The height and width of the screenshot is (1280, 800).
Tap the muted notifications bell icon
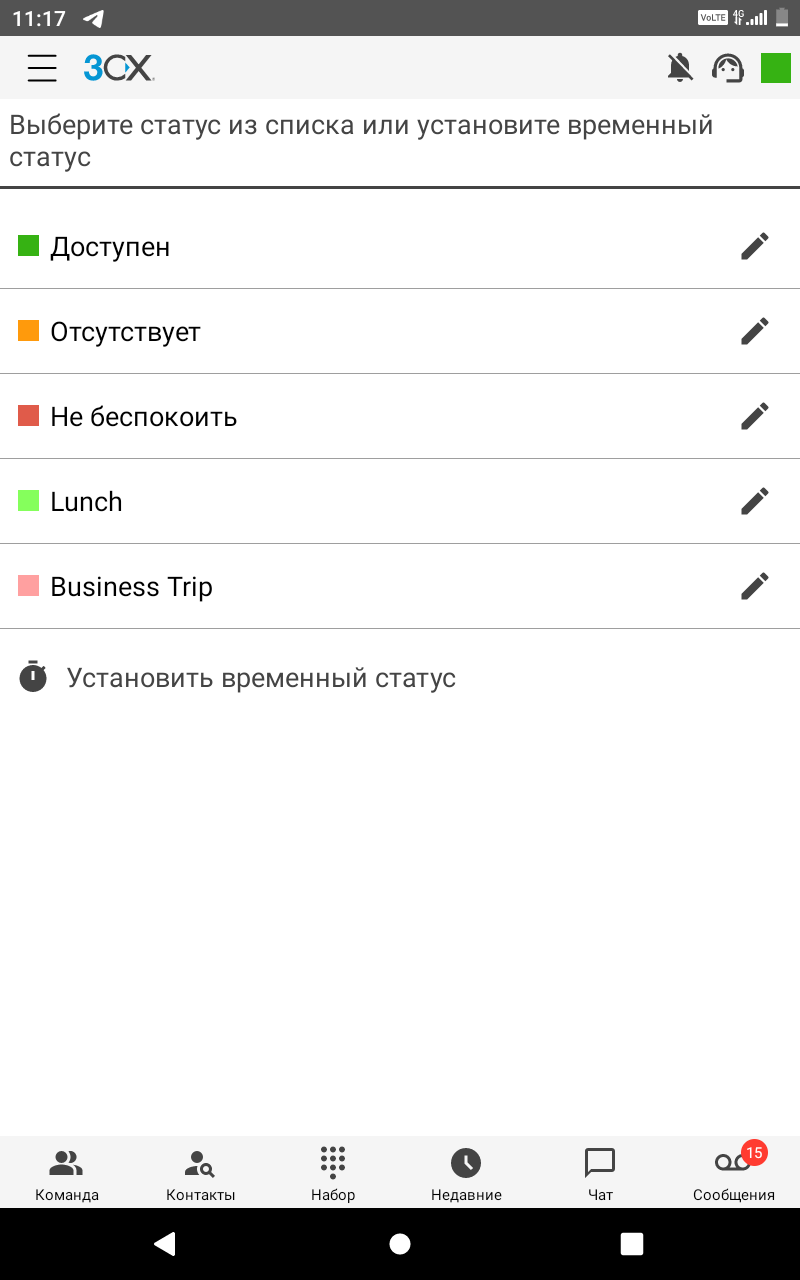pyautogui.click(x=680, y=68)
